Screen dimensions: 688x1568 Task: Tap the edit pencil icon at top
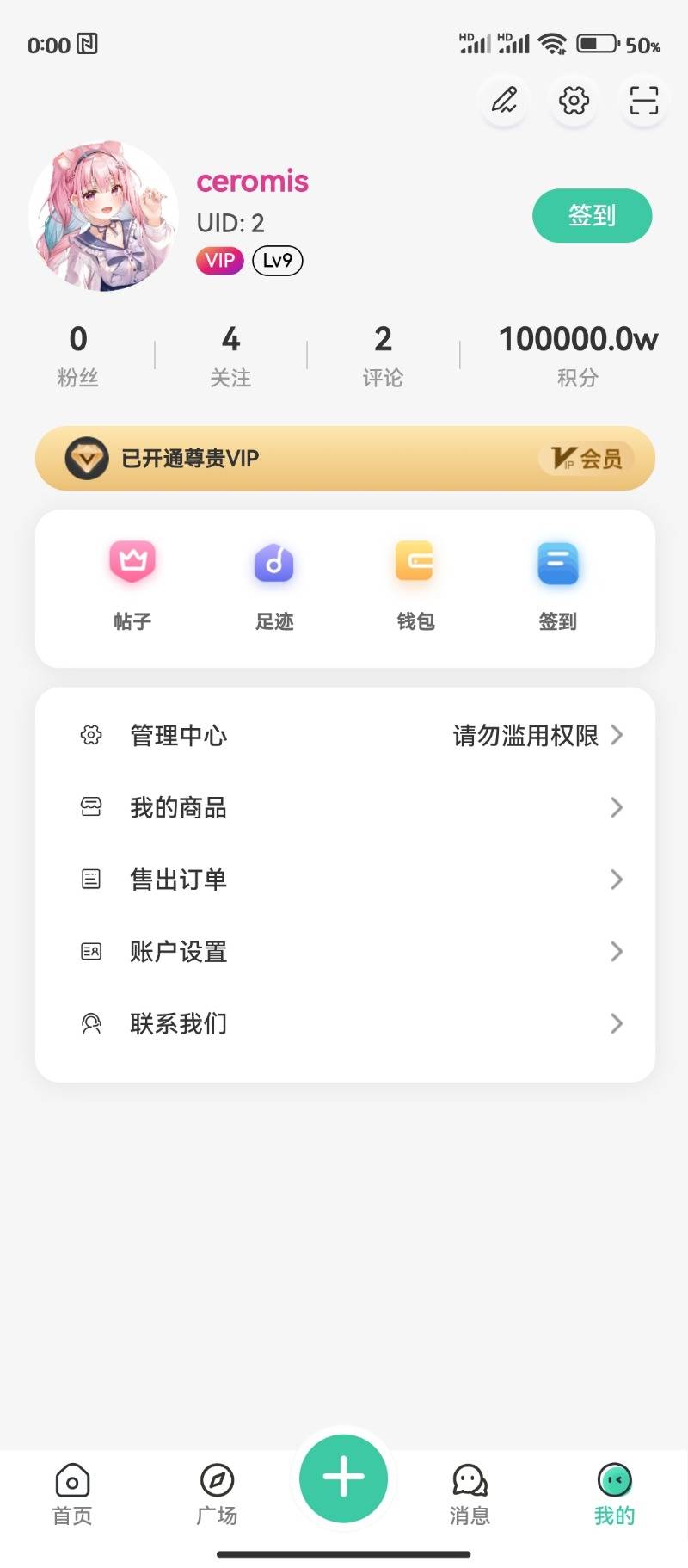click(505, 102)
